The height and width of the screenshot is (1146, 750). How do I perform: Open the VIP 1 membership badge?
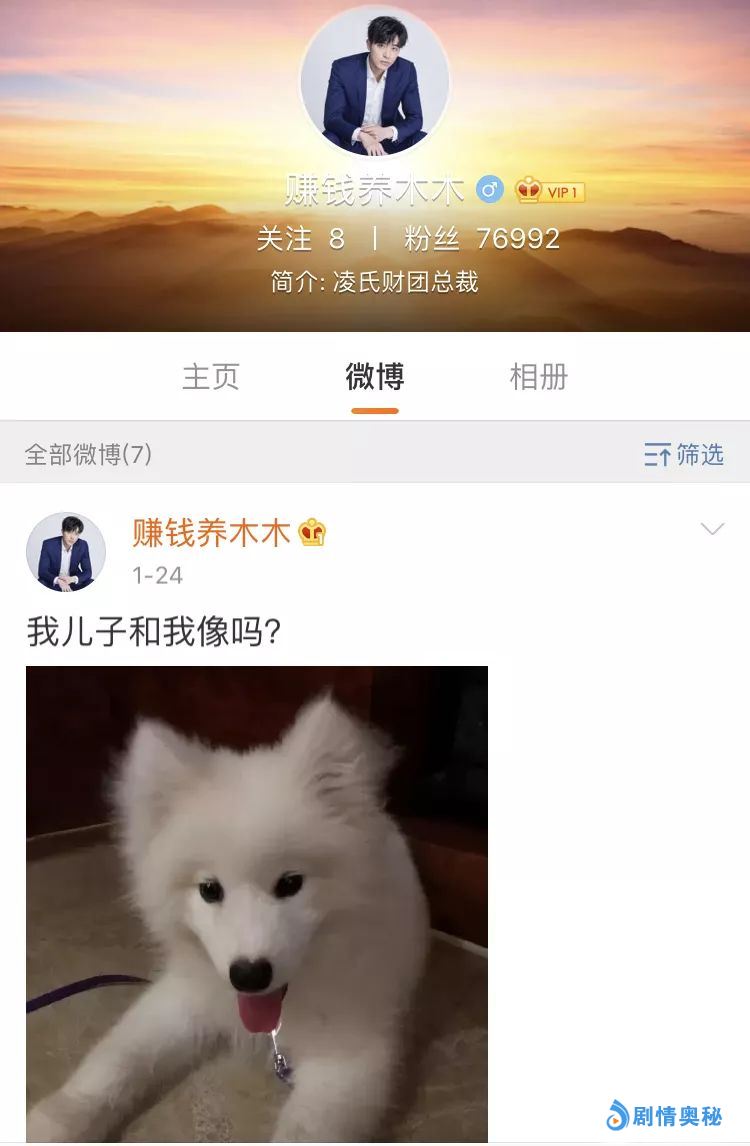pos(550,190)
